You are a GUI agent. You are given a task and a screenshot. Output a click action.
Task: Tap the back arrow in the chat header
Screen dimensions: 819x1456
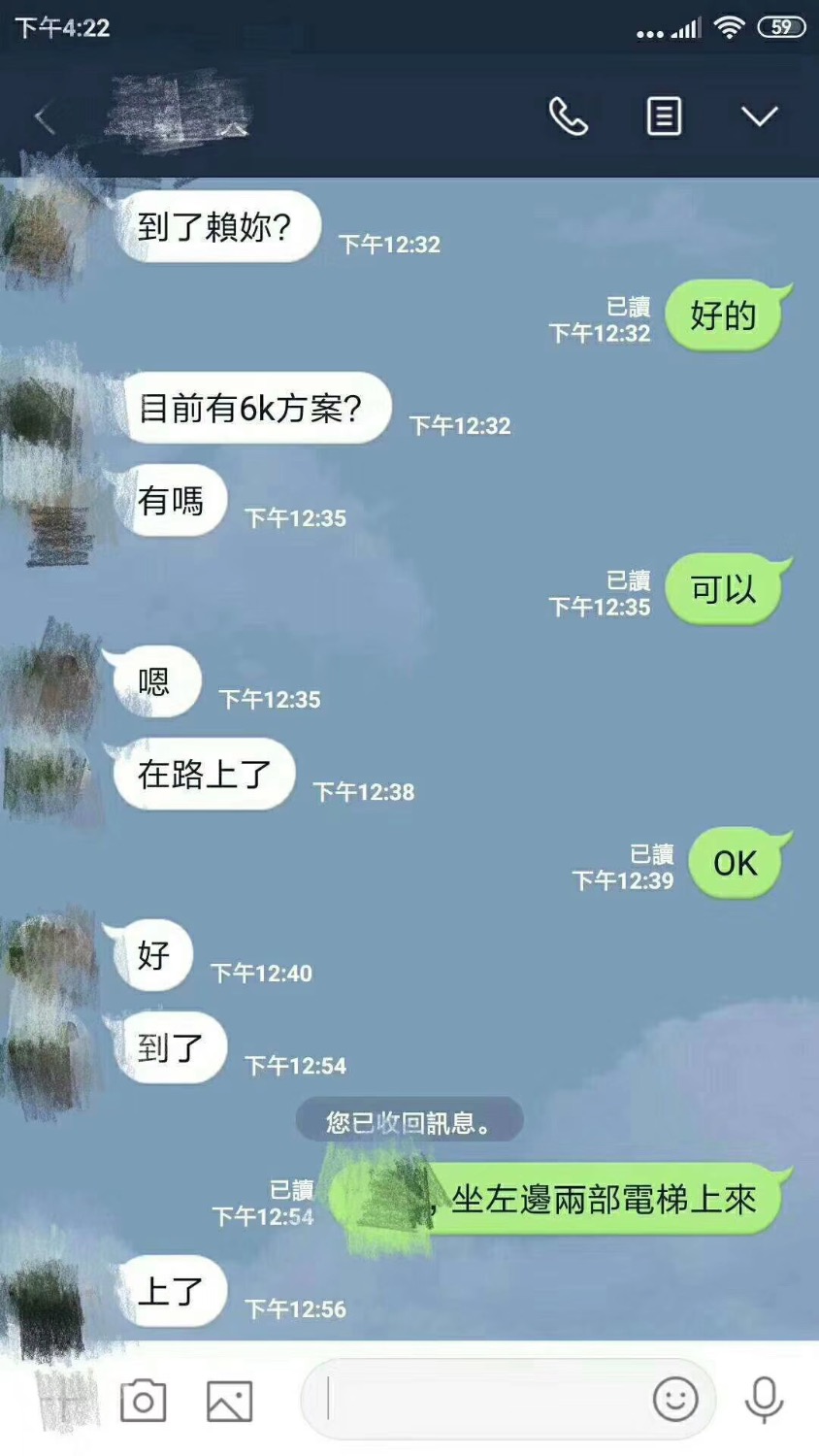pyautogui.click(x=44, y=116)
